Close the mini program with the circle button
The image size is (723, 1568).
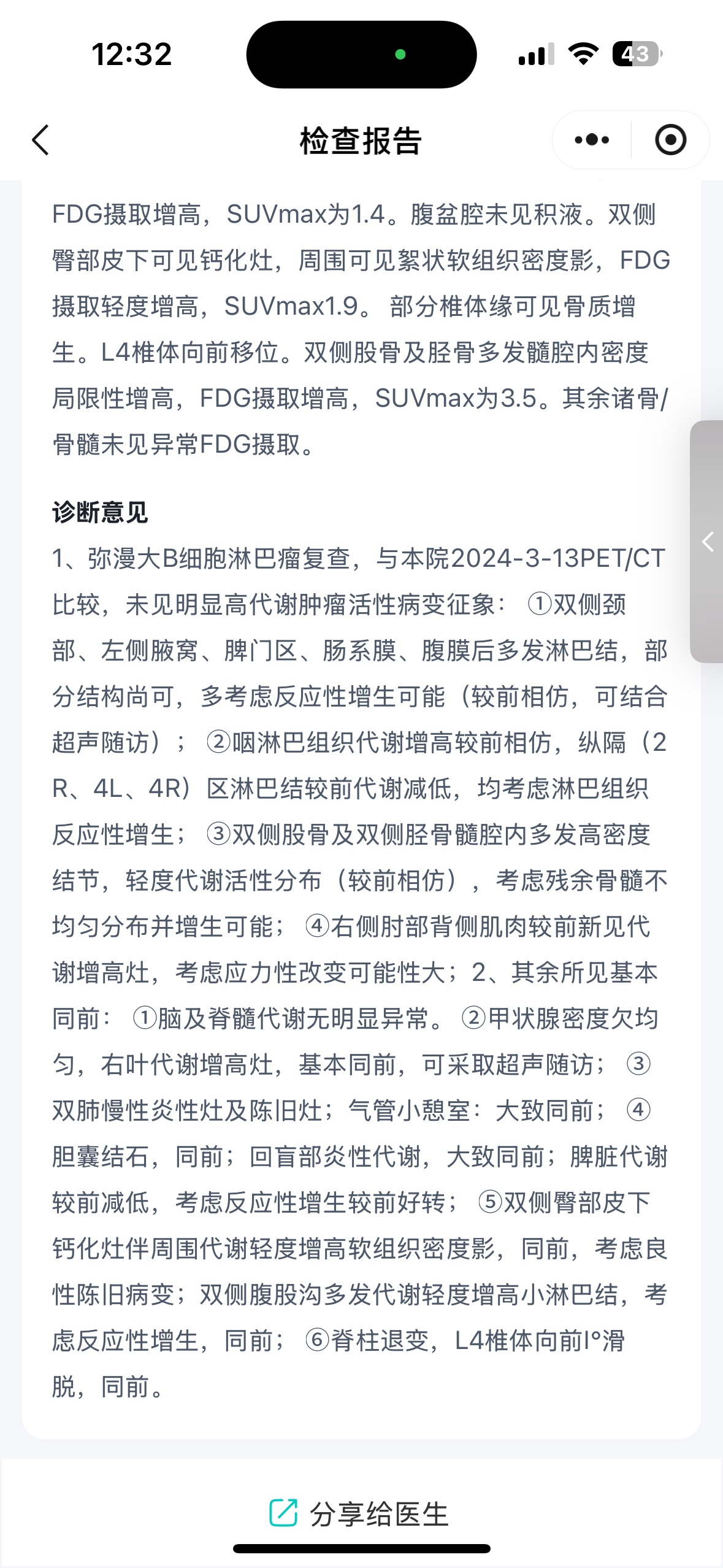click(x=670, y=140)
